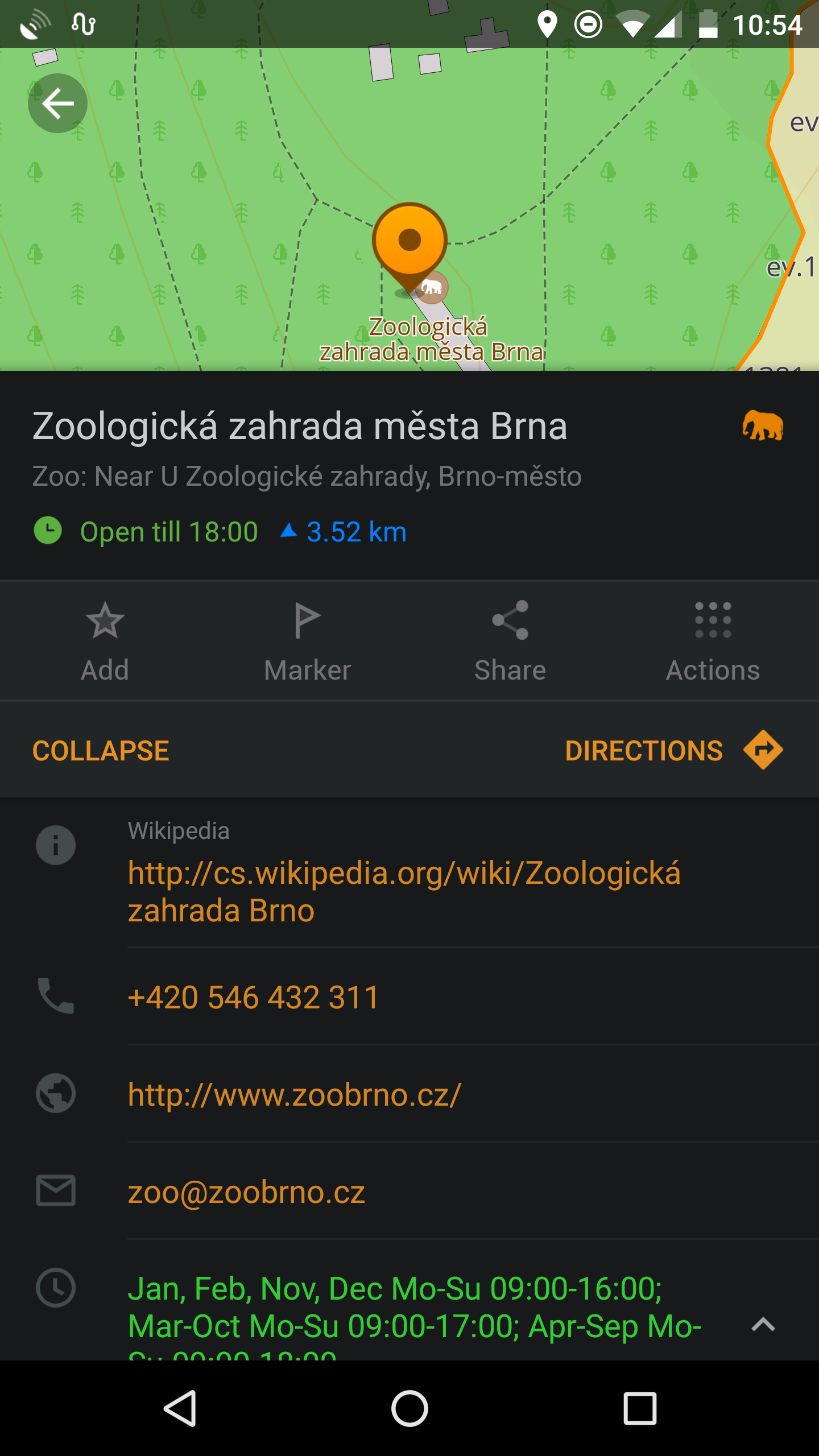Go back using the arrow on map
Image resolution: width=819 pixels, height=1456 pixels.
point(57,104)
